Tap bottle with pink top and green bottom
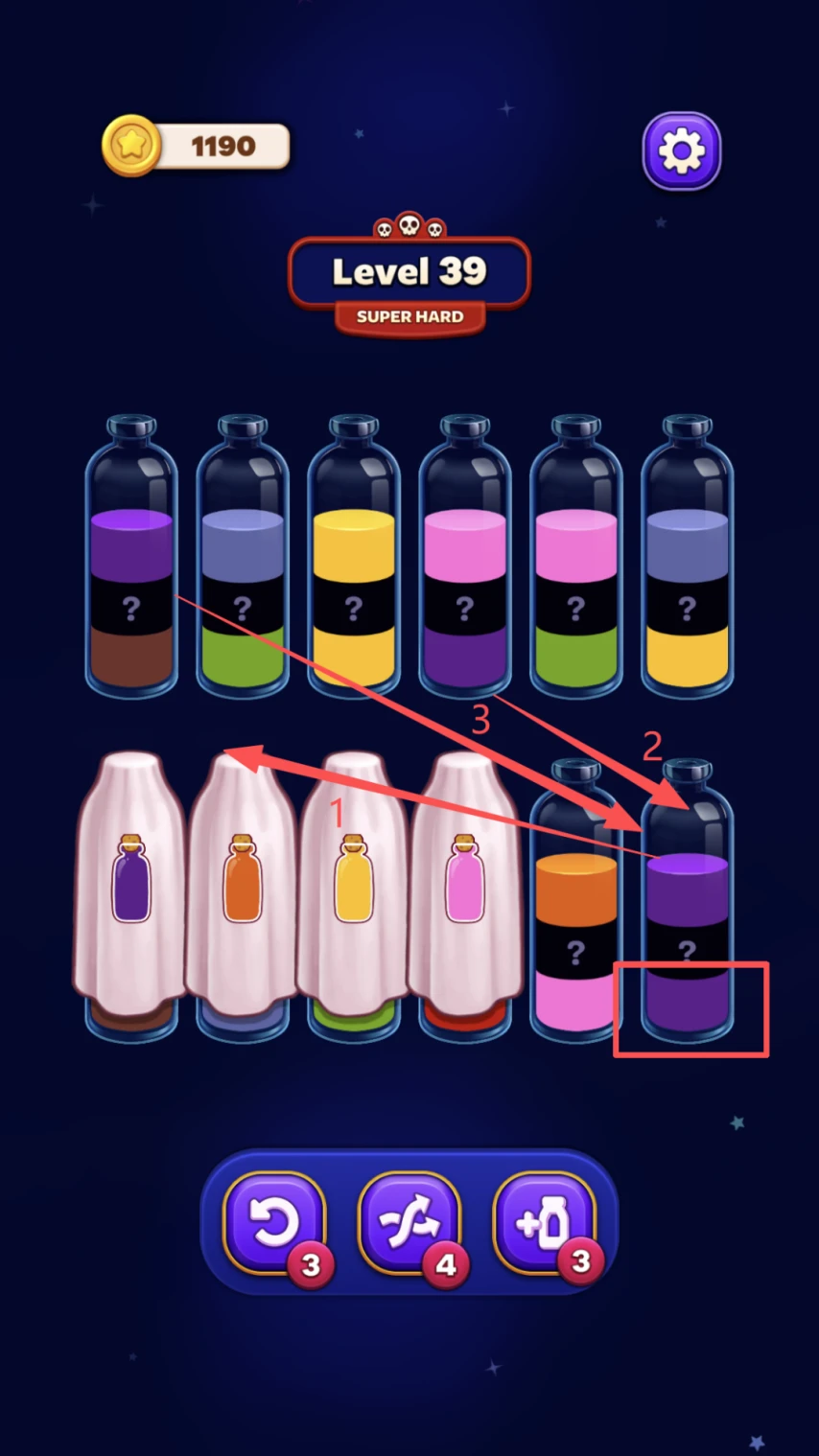Viewport: 819px width, 1456px height. pos(575,575)
